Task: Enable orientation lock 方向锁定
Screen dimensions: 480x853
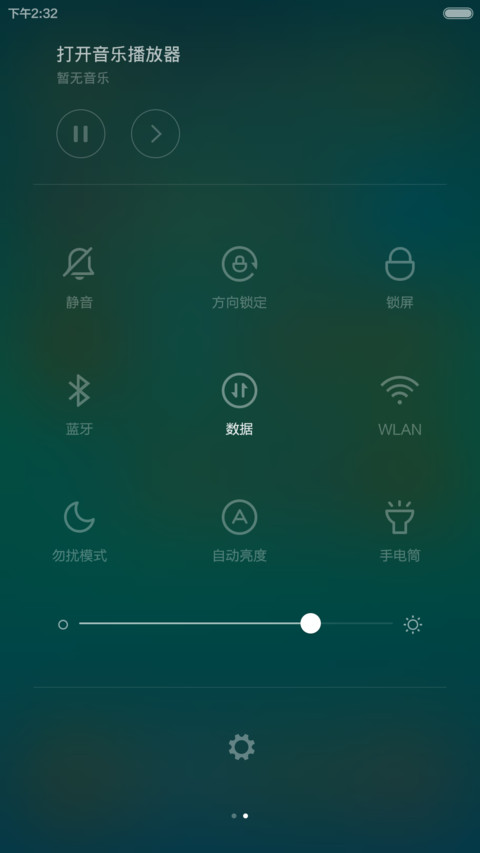Action: pos(239,278)
